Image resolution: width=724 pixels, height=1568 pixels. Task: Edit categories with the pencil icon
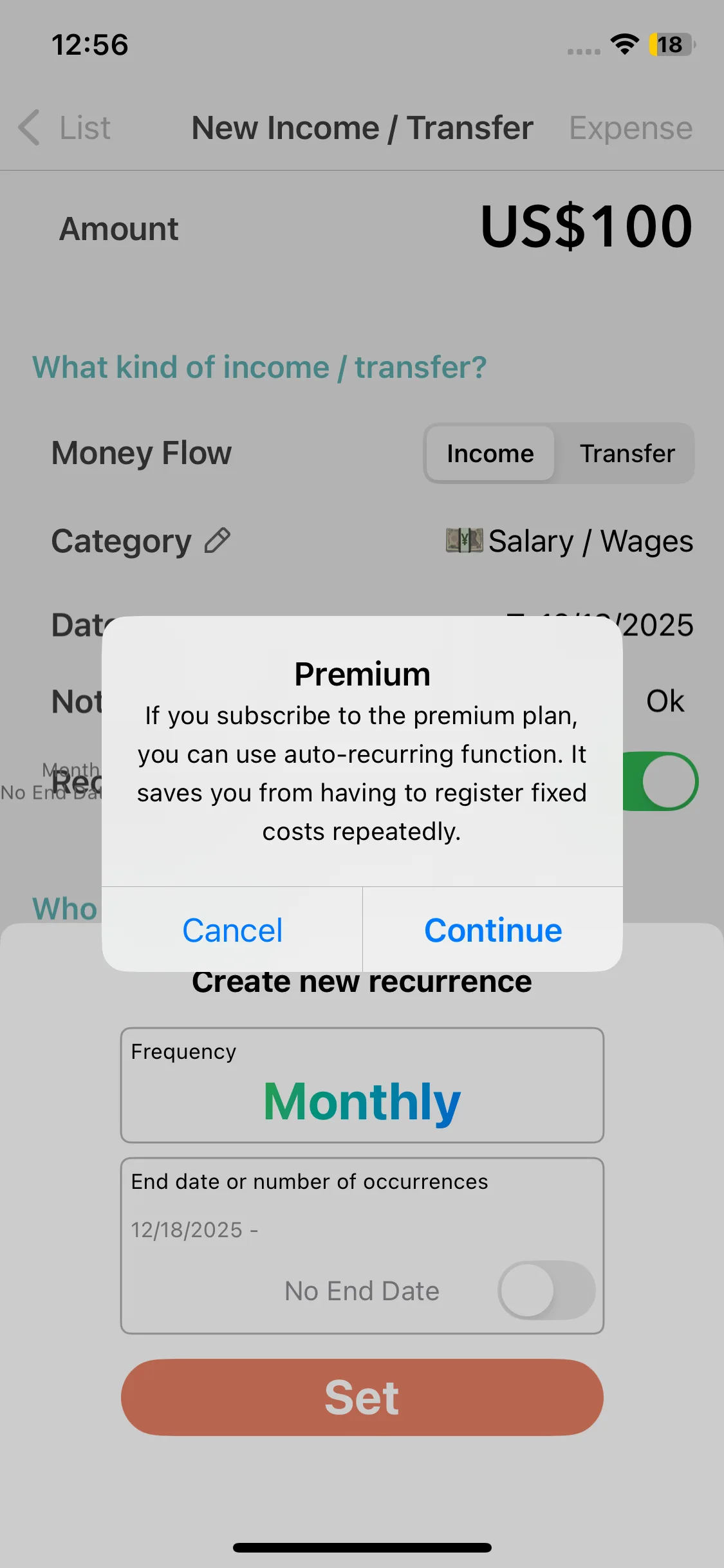click(x=218, y=541)
